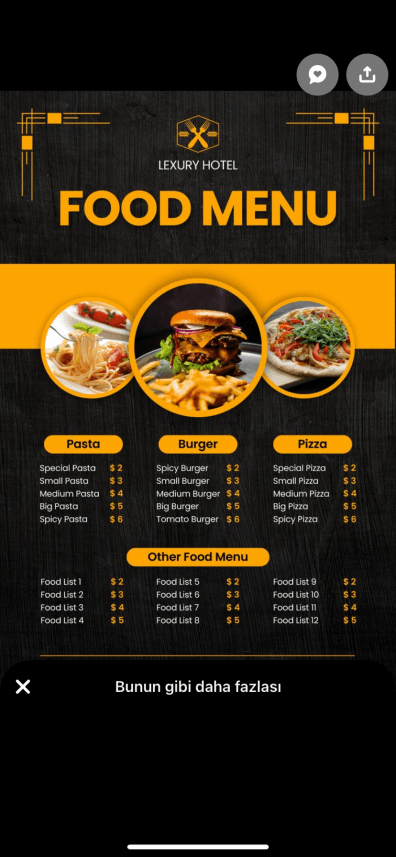Open the food menu image
The width and height of the screenshot is (396, 857).
[198, 376]
